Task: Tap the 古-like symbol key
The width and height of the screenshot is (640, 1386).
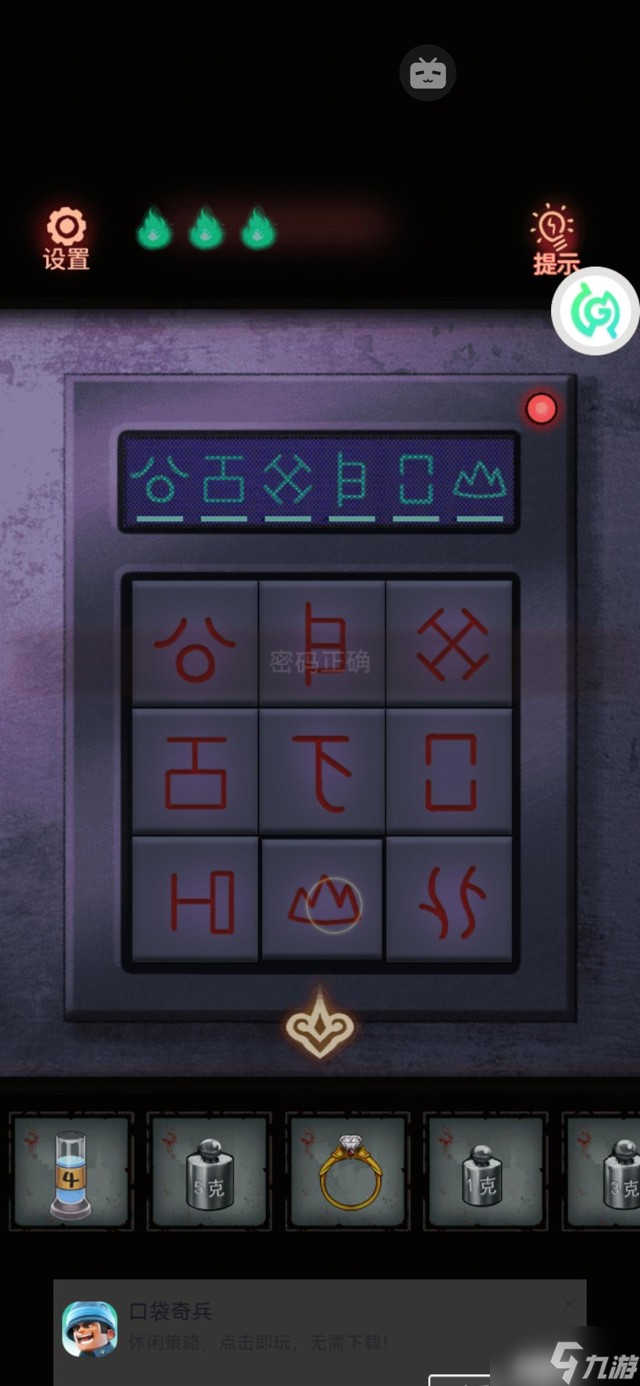Action: click(196, 771)
